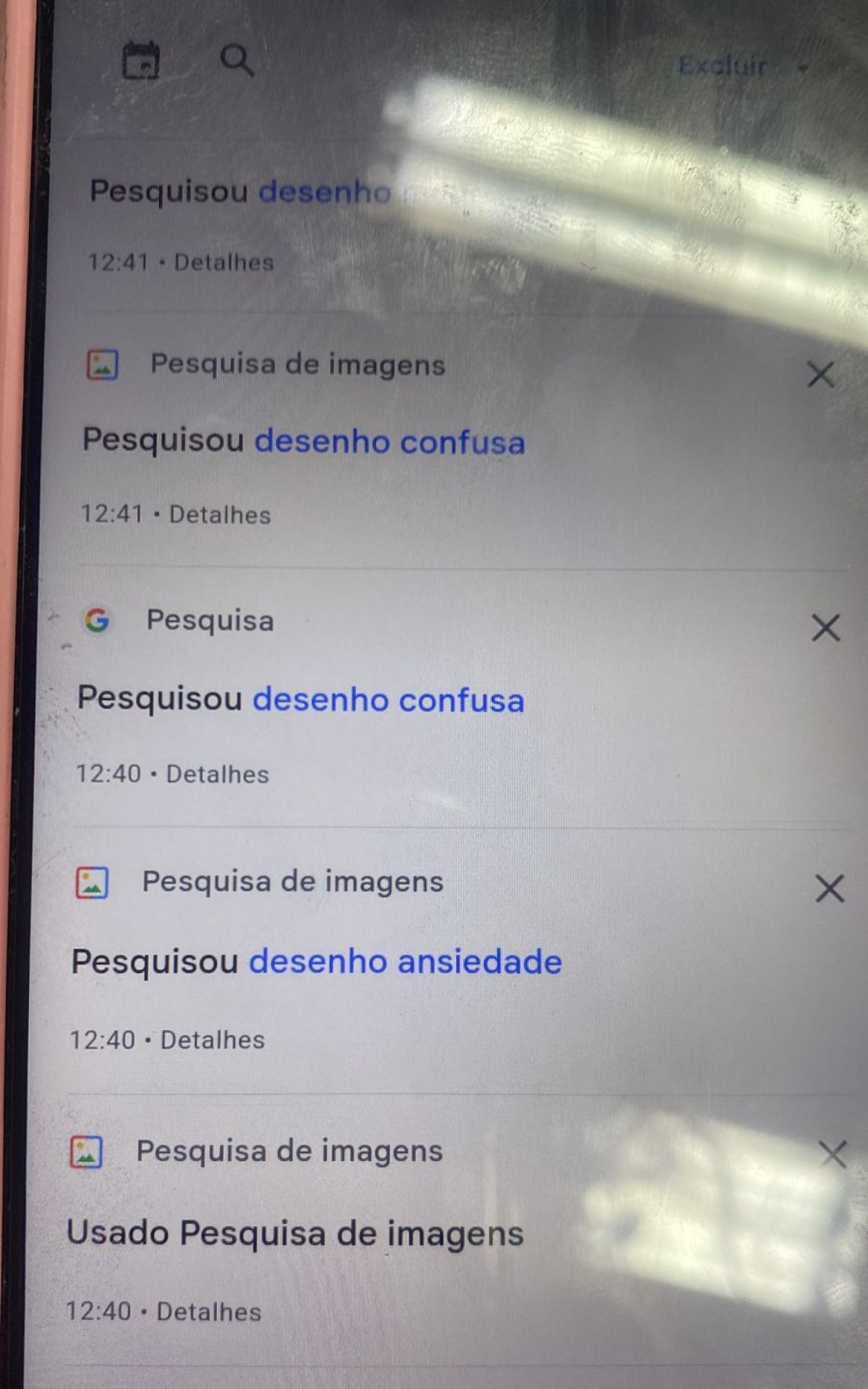This screenshot has width=868, height=1389.
Task: Expand the Excluir arrow at top right
Action: pos(803,67)
